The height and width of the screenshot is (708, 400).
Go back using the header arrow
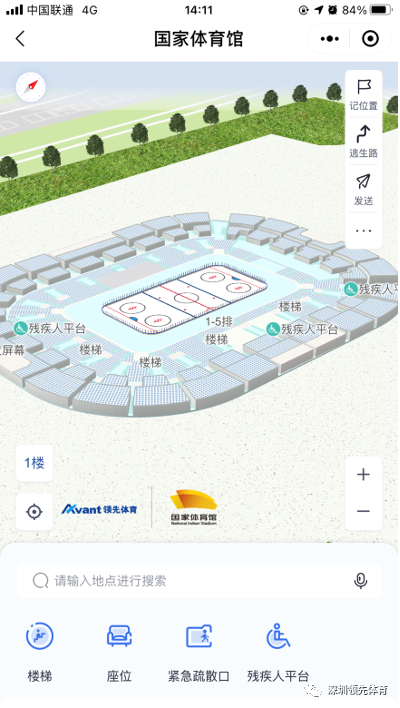click(x=20, y=39)
